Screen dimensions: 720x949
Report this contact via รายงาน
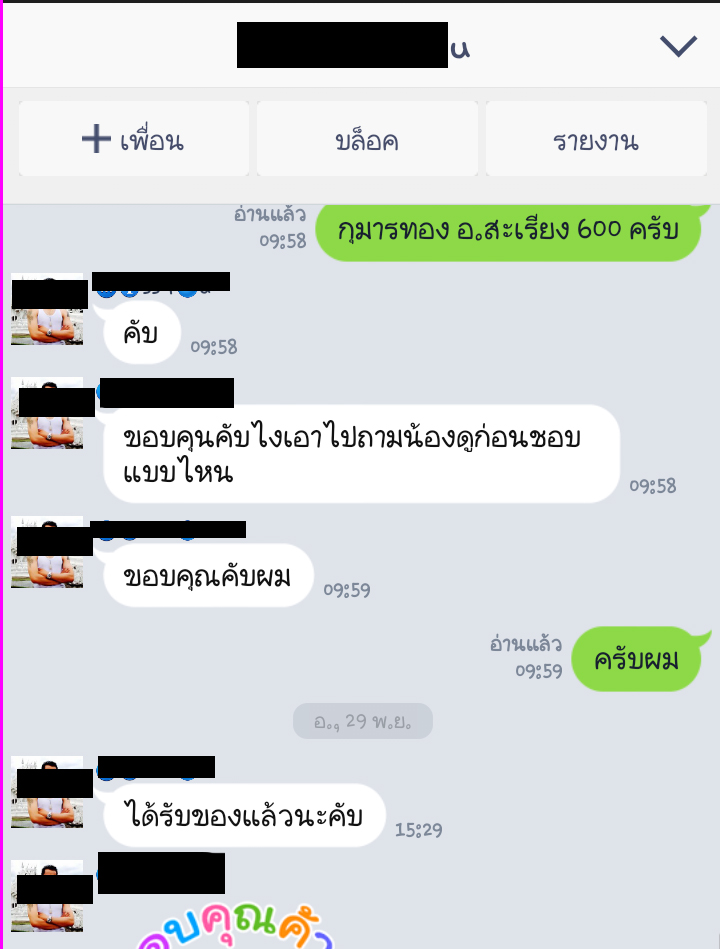point(595,140)
